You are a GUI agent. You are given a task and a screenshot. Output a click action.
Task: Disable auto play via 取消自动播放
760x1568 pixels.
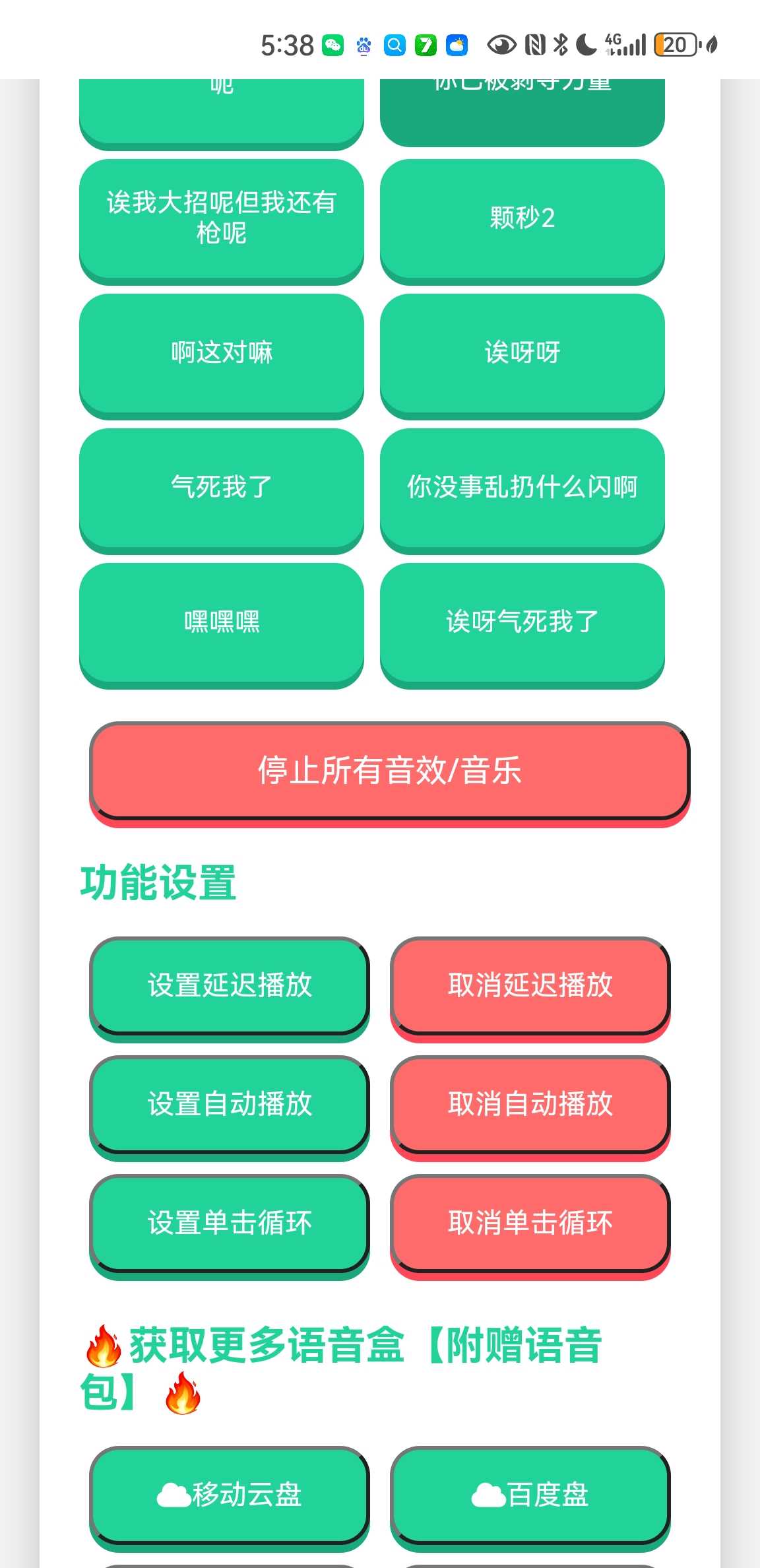tap(530, 1103)
